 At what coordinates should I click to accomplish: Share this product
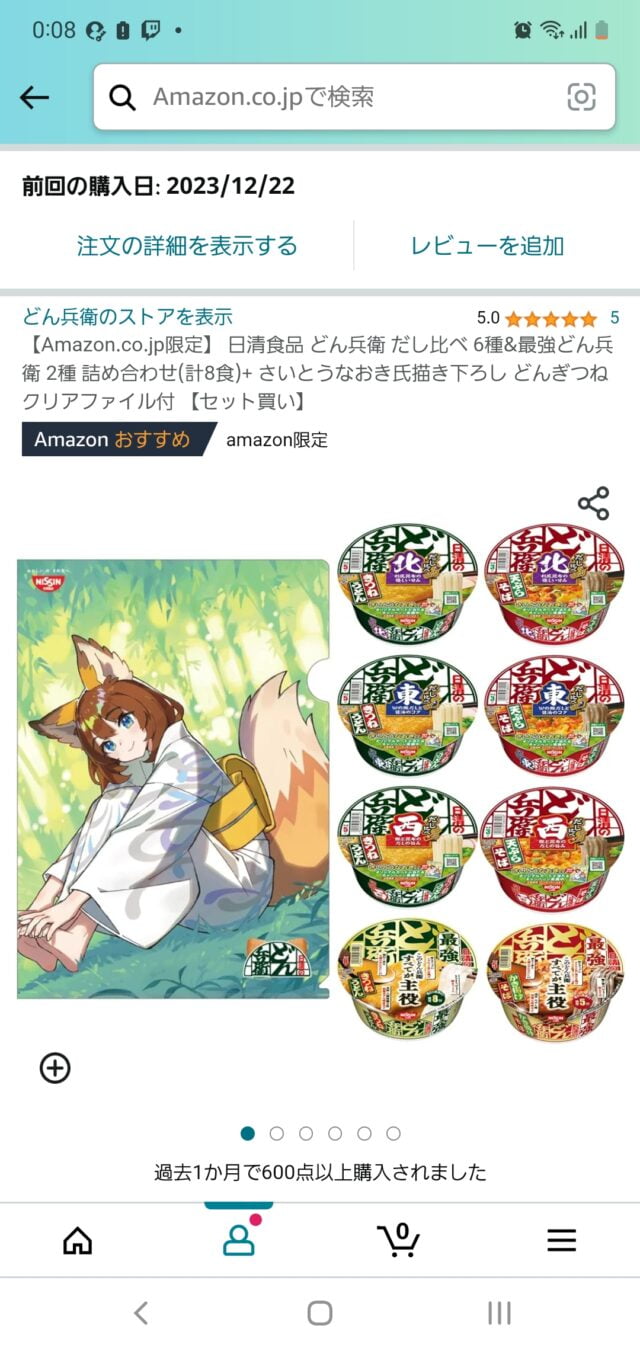coord(593,504)
